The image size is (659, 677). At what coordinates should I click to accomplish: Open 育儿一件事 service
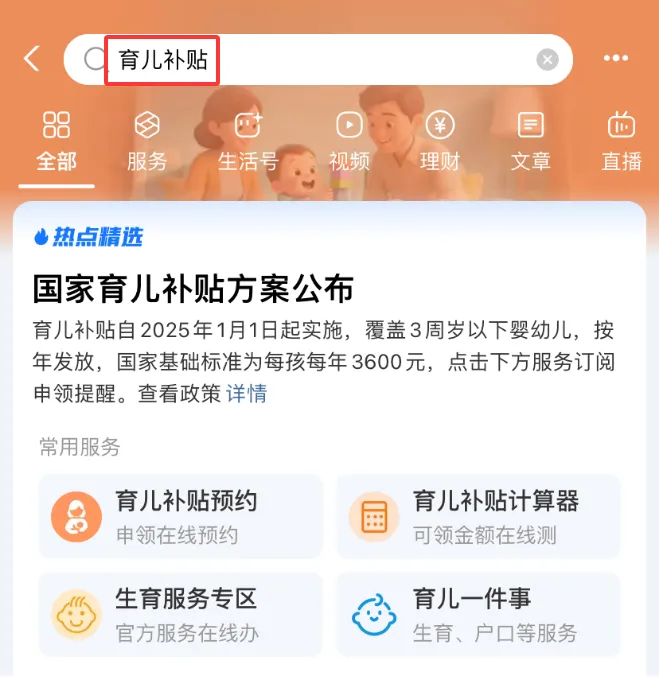click(x=478, y=614)
